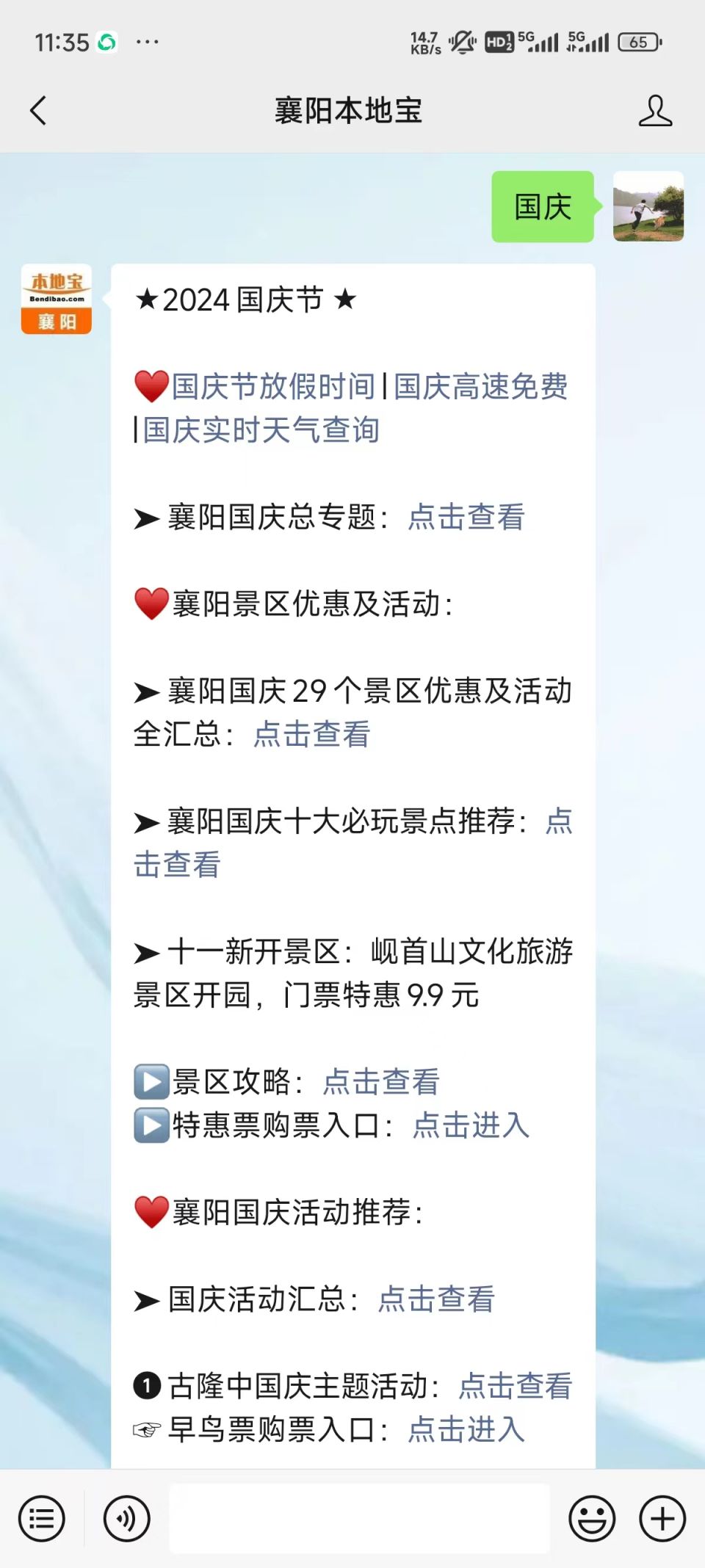Open 国庆实时天气查询 link
705x1568 pixels.
[x=261, y=430]
